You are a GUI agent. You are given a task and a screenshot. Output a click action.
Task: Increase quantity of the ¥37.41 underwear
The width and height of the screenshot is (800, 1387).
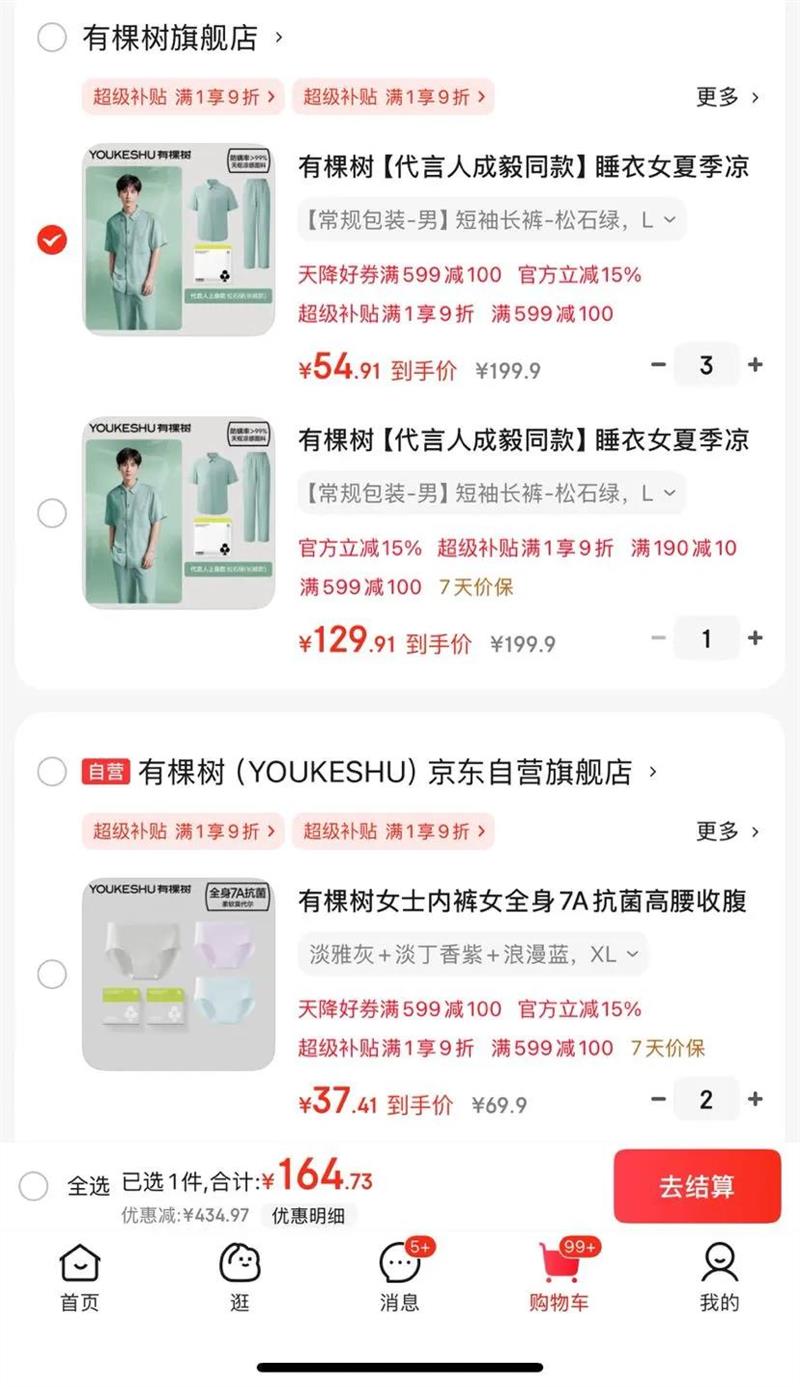click(755, 1099)
